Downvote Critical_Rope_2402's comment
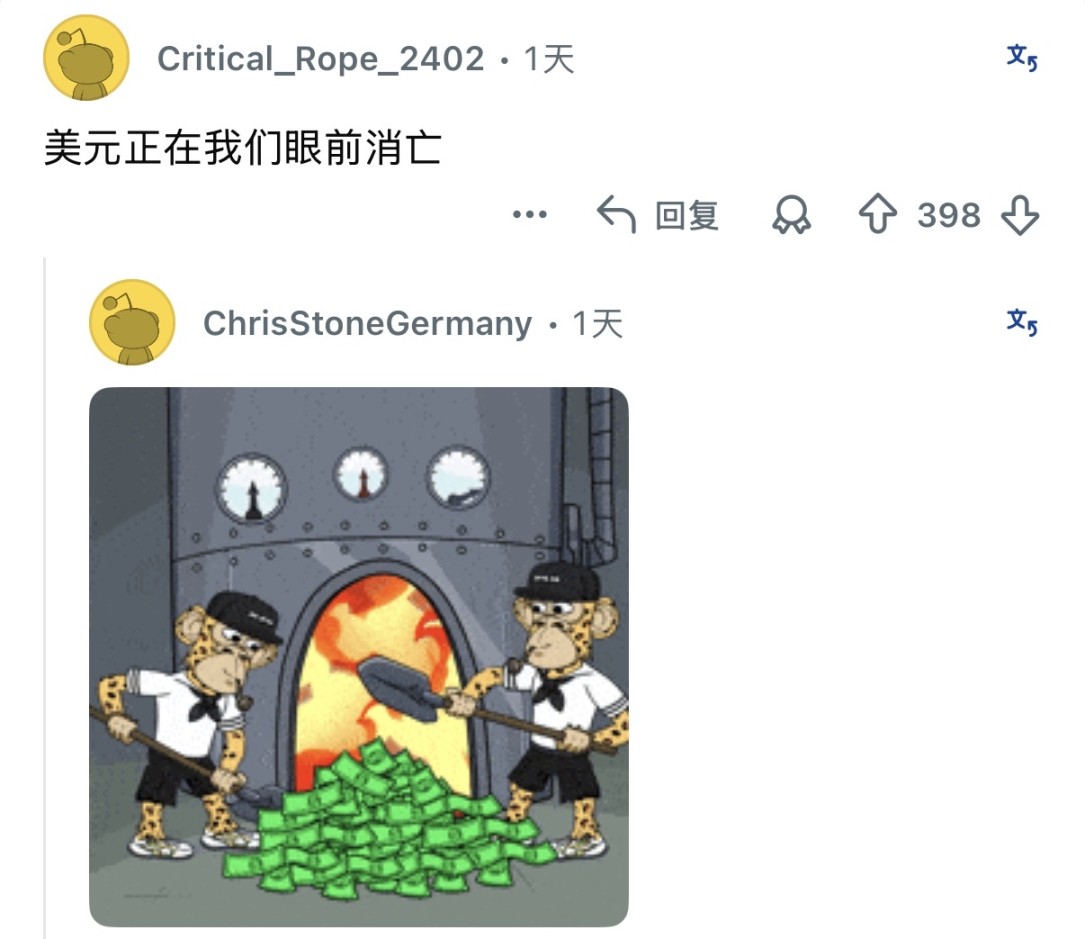The height and width of the screenshot is (939, 1085). point(1020,214)
